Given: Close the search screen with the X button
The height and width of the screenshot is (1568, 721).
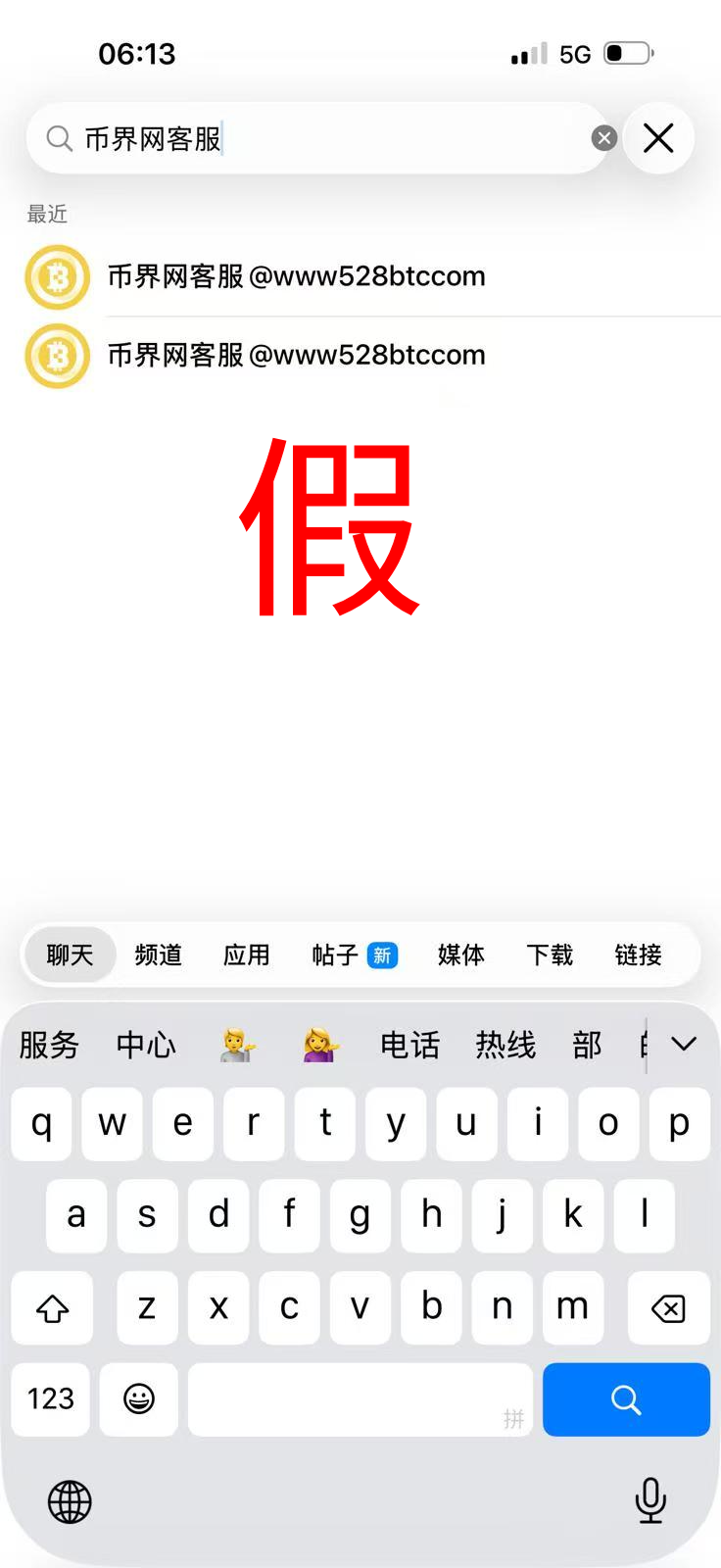Looking at the screenshot, I should pyautogui.click(x=658, y=138).
